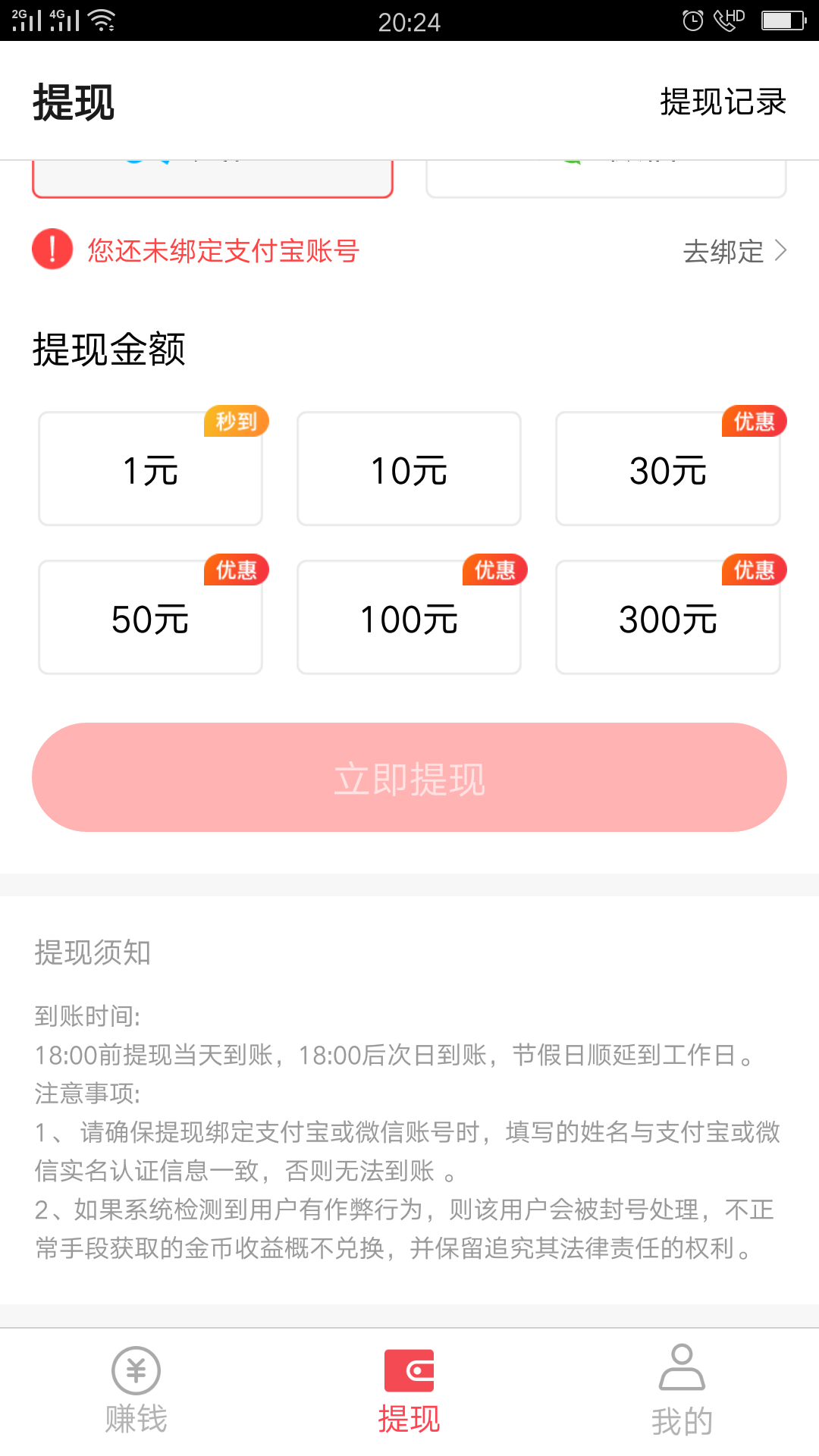This screenshot has height=1456, width=819.
Task: Tap 去绑定 to bind Alipay account
Action: coord(735,251)
